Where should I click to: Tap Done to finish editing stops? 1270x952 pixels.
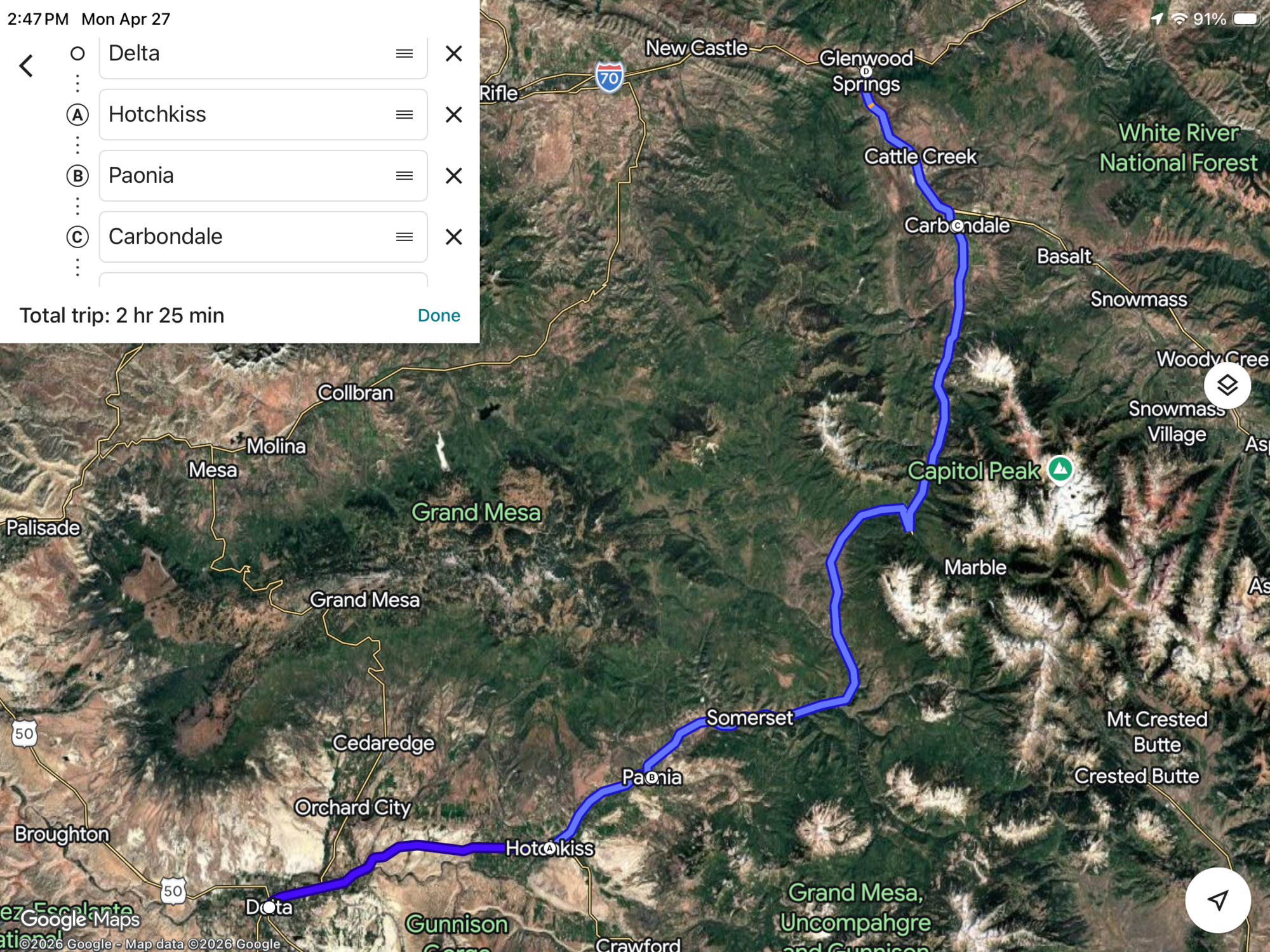[439, 315]
